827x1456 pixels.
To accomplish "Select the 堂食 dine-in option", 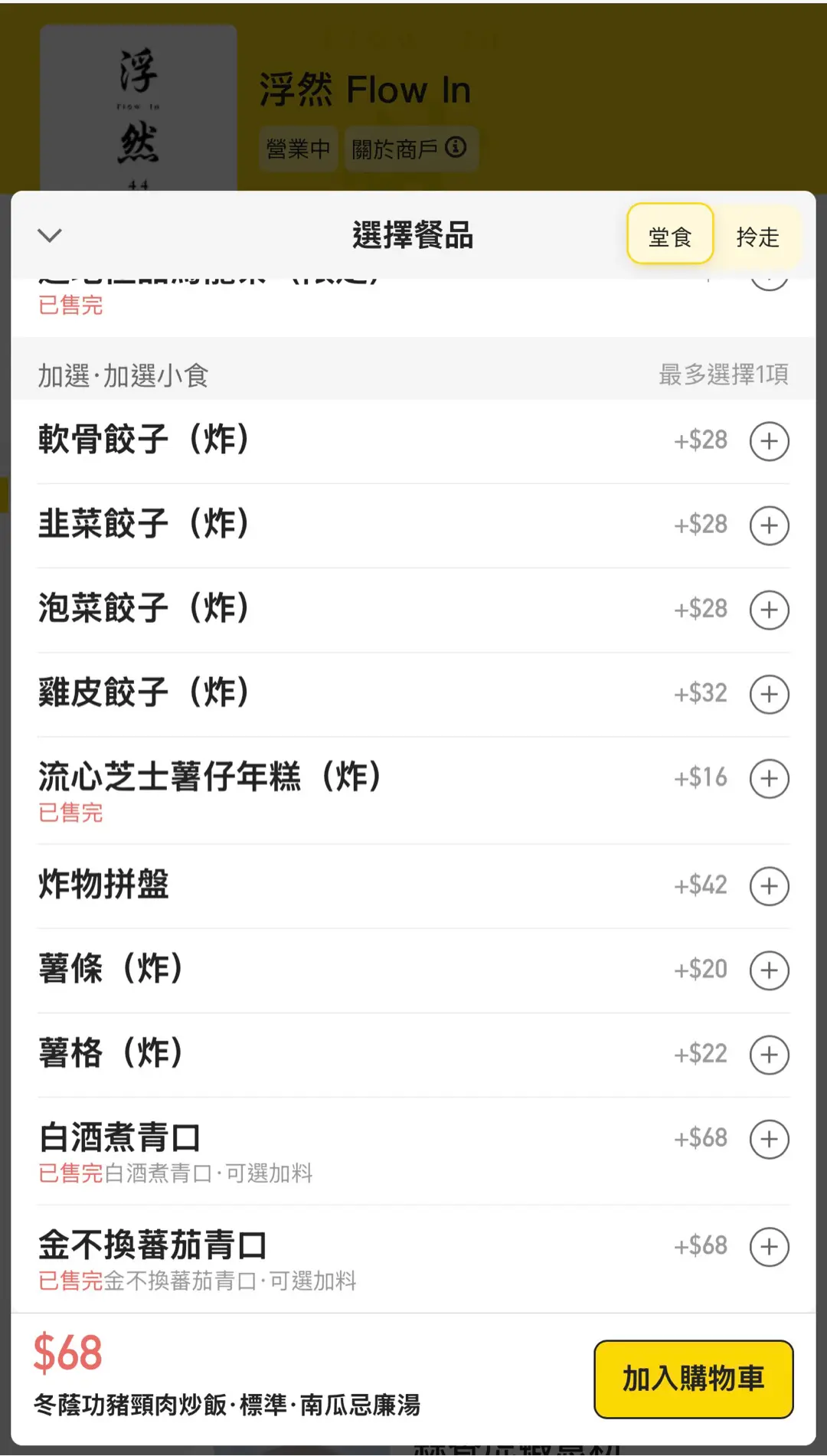I will (x=670, y=234).
